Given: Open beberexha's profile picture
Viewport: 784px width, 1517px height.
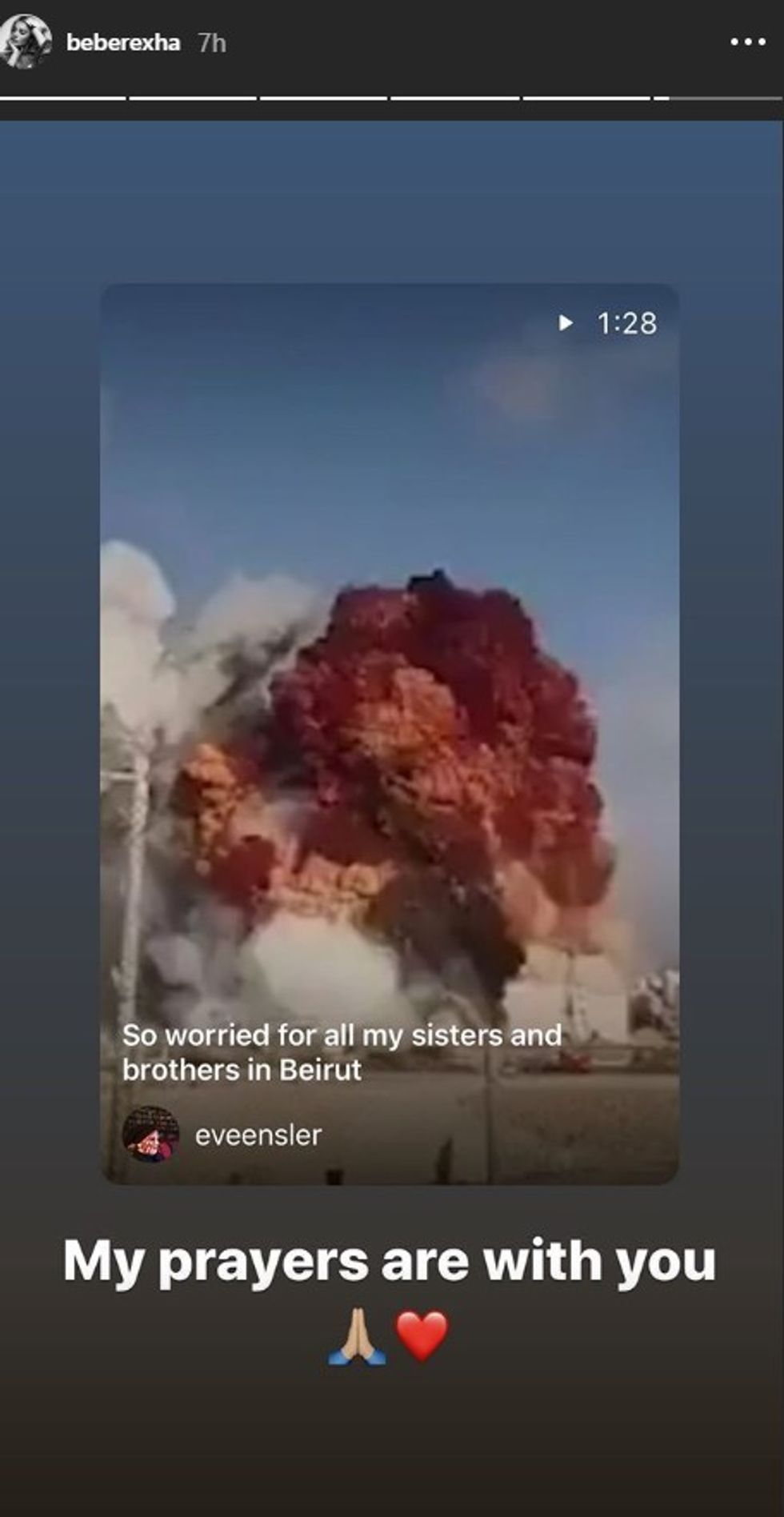Looking at the screenshot, I should (x=26, y=42).
